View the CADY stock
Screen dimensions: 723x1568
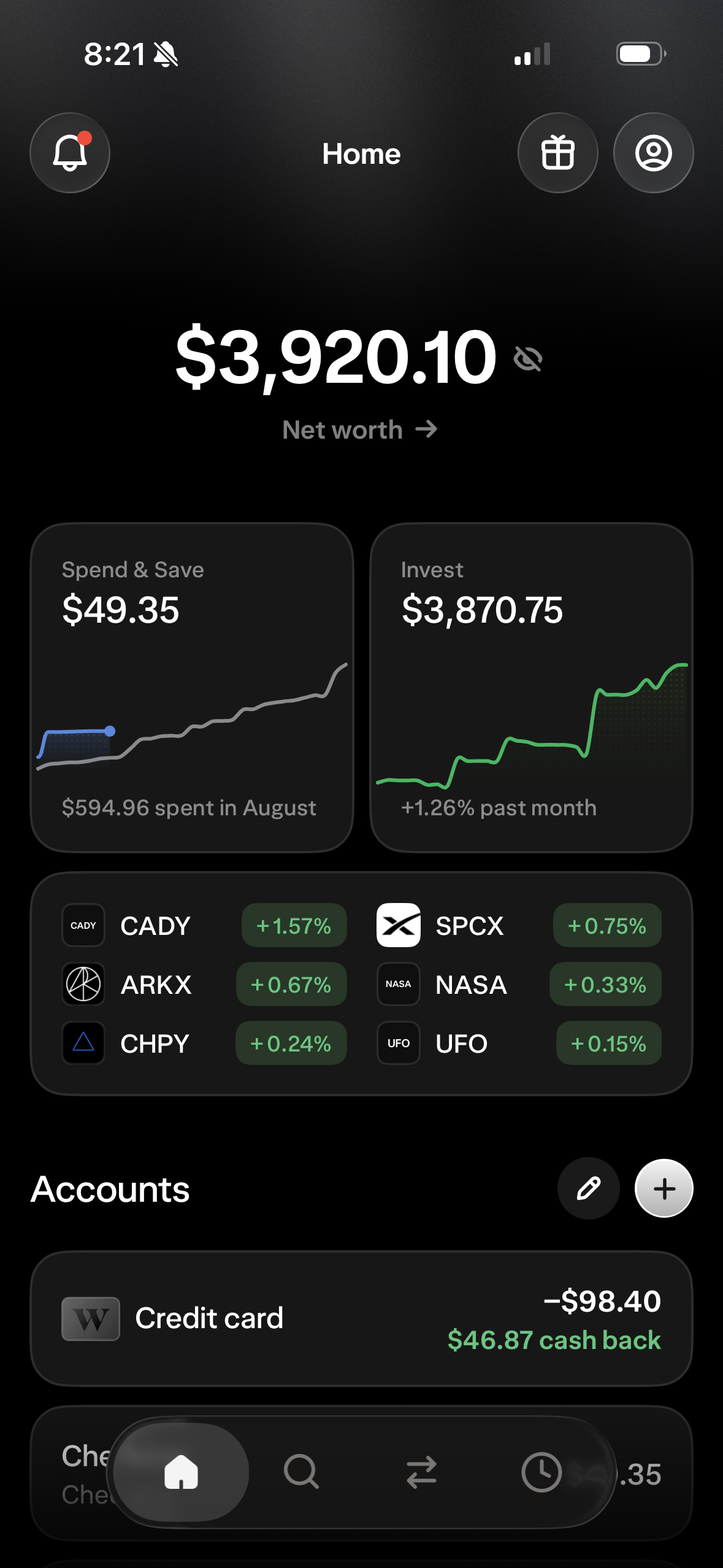204,925
